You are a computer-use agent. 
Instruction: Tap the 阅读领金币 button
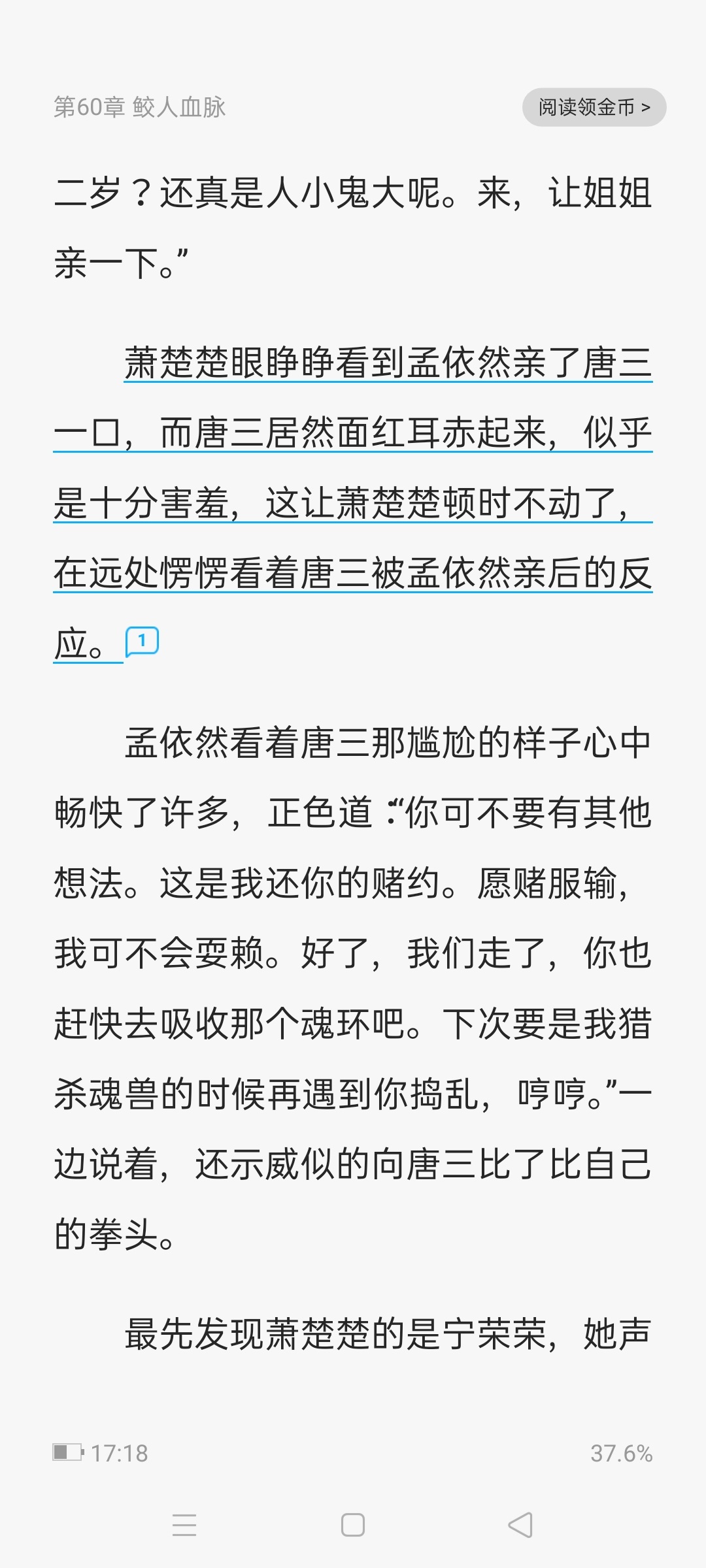594,107
